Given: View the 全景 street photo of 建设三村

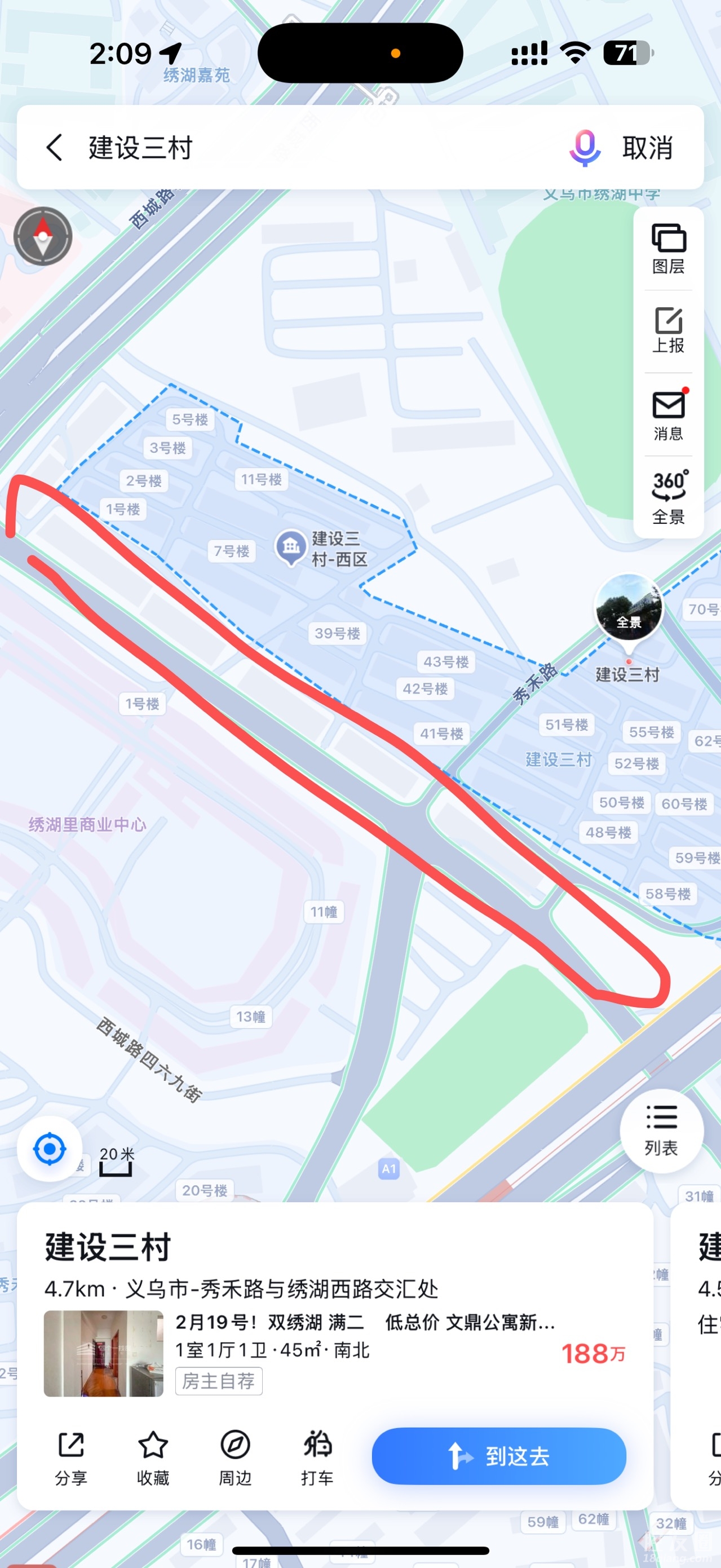Looking at the screenshot, I should (x=629, y=607).
